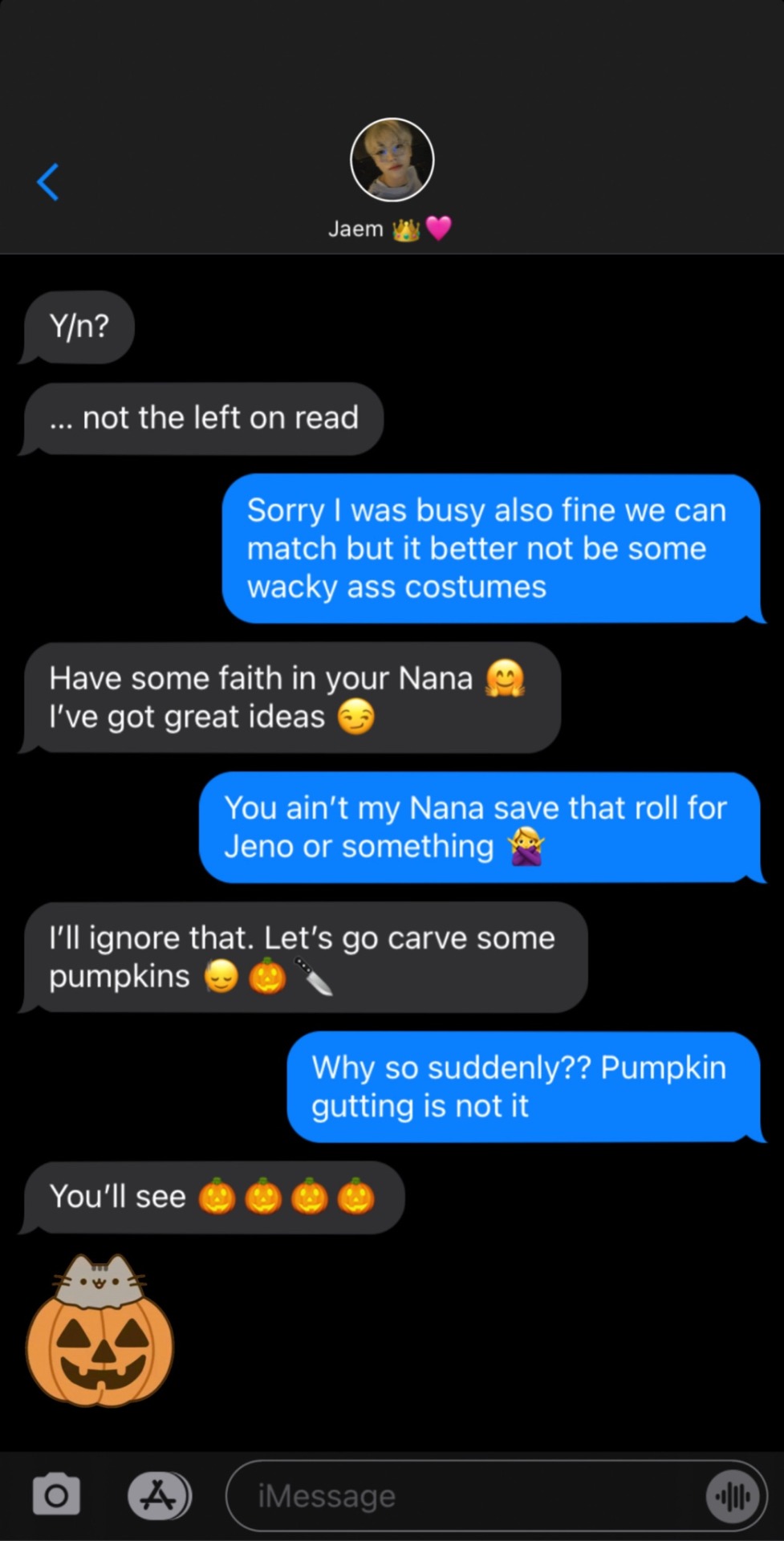
Task: Record an audio message
Action: click(x=732, y=1496)
